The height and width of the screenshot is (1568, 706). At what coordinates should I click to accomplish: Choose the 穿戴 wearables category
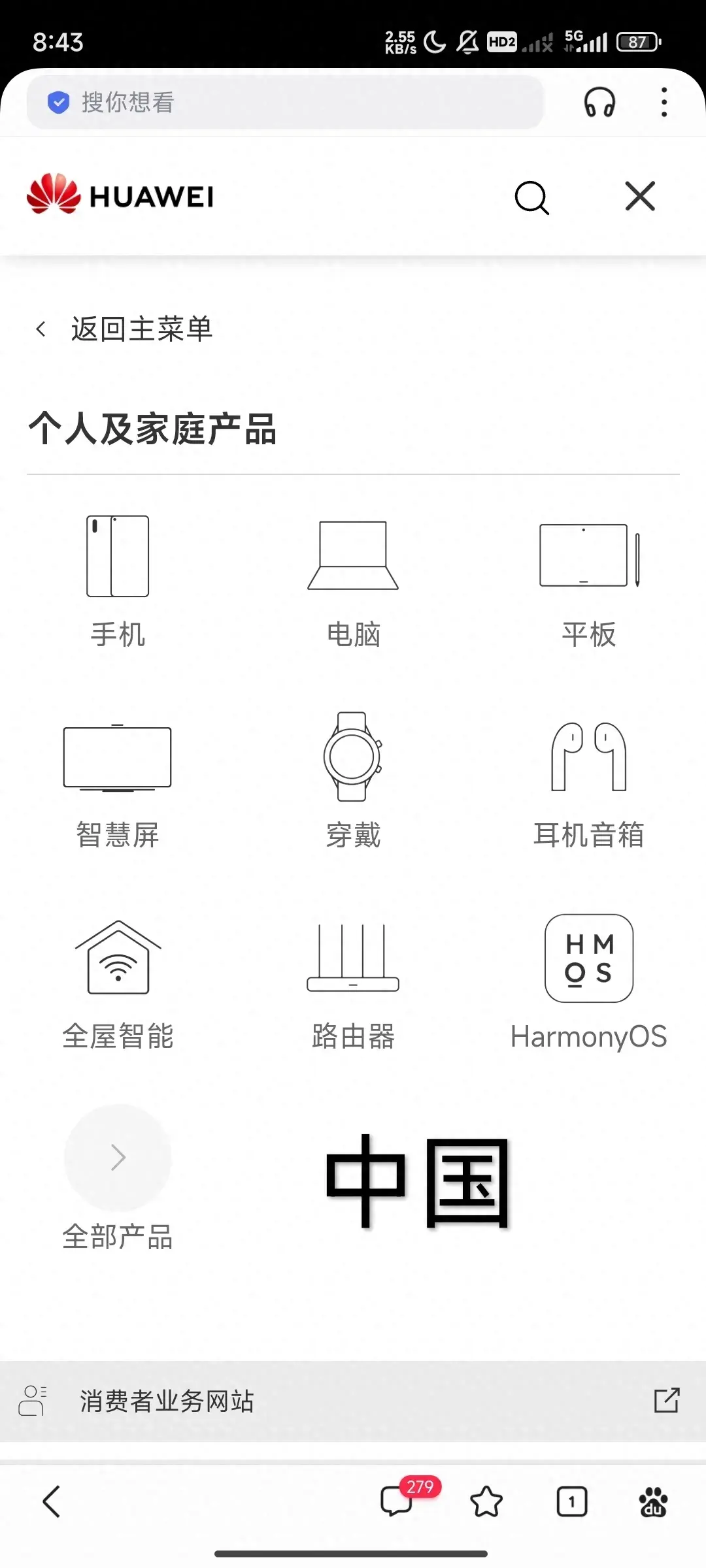pyautogui.click(x=353, y=782)
